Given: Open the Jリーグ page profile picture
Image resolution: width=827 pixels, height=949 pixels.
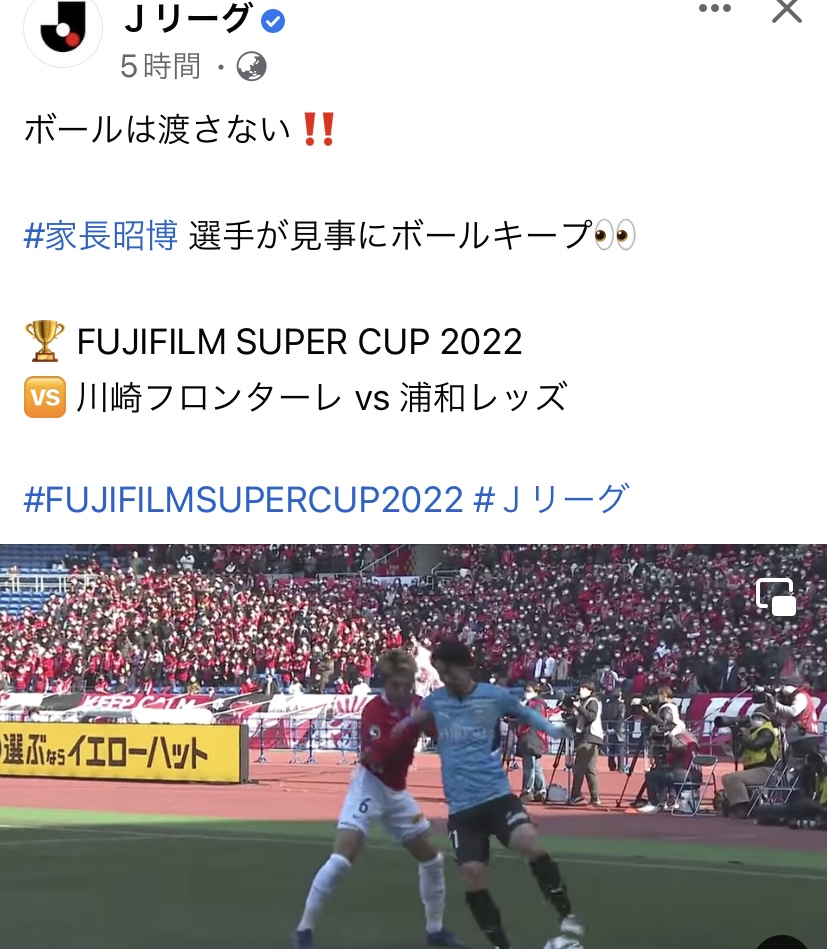Looking at the screenshot, I should point(63,28).
